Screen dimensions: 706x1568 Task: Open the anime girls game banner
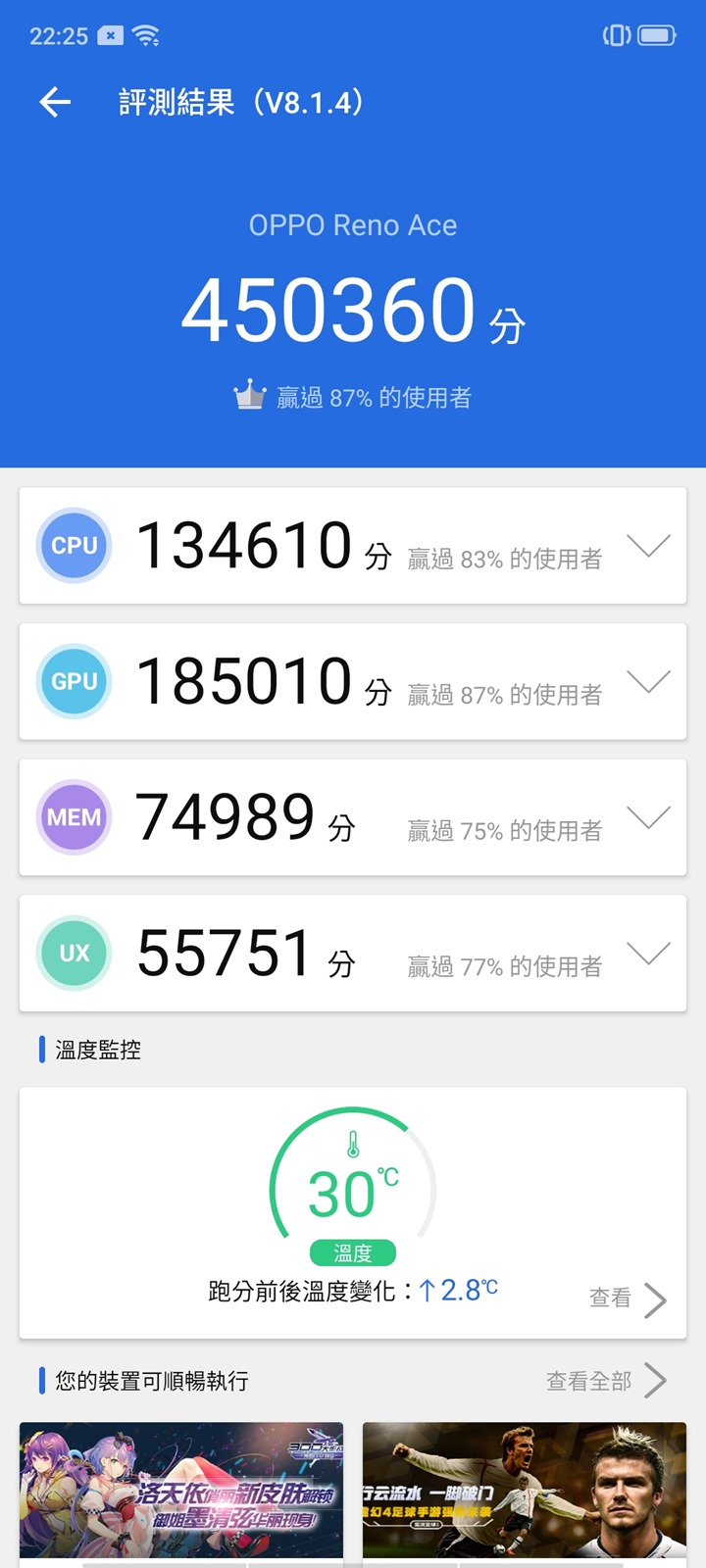point(181,1490)
